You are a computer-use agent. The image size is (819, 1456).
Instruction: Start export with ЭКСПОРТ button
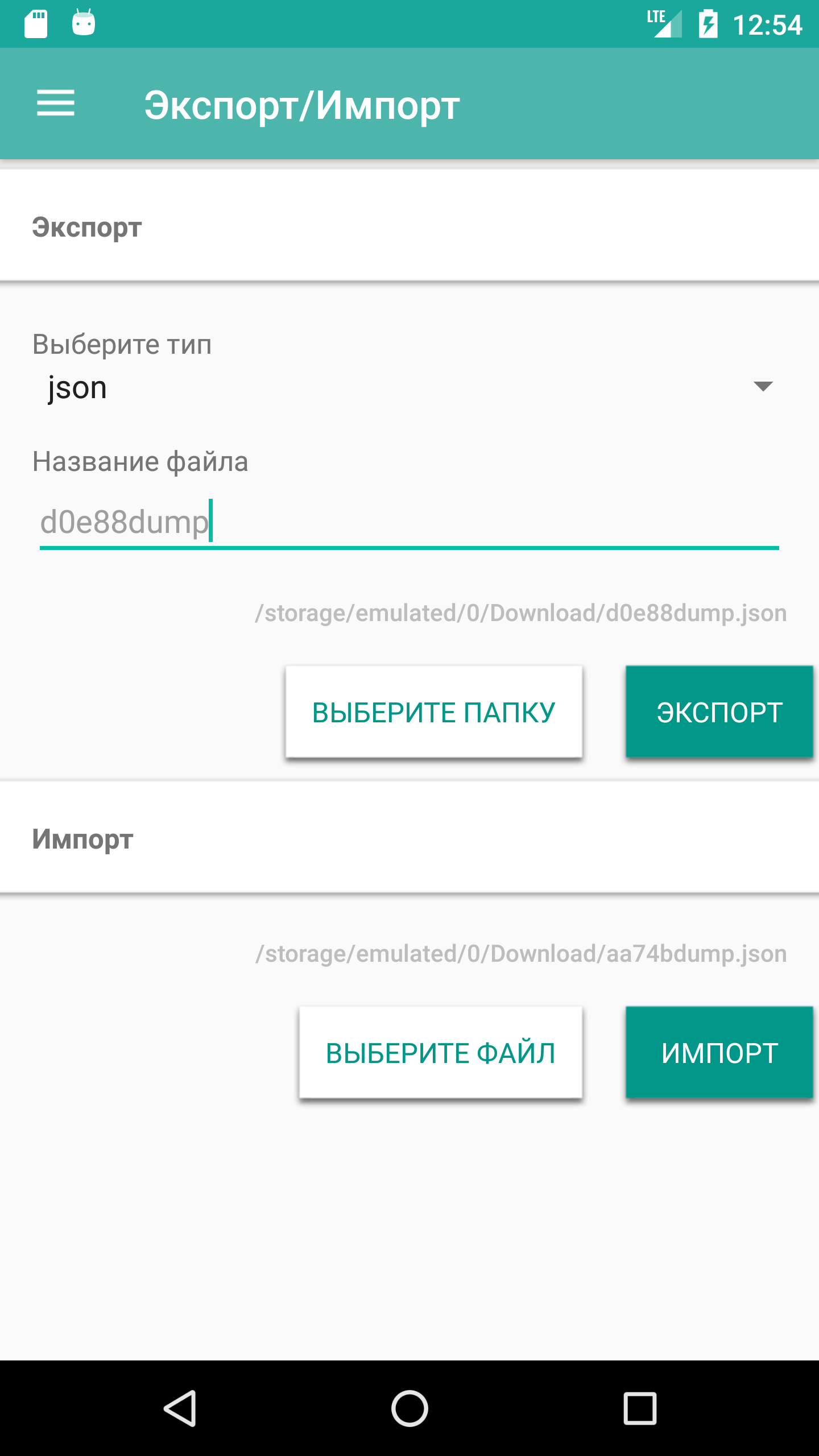point(719,712)
